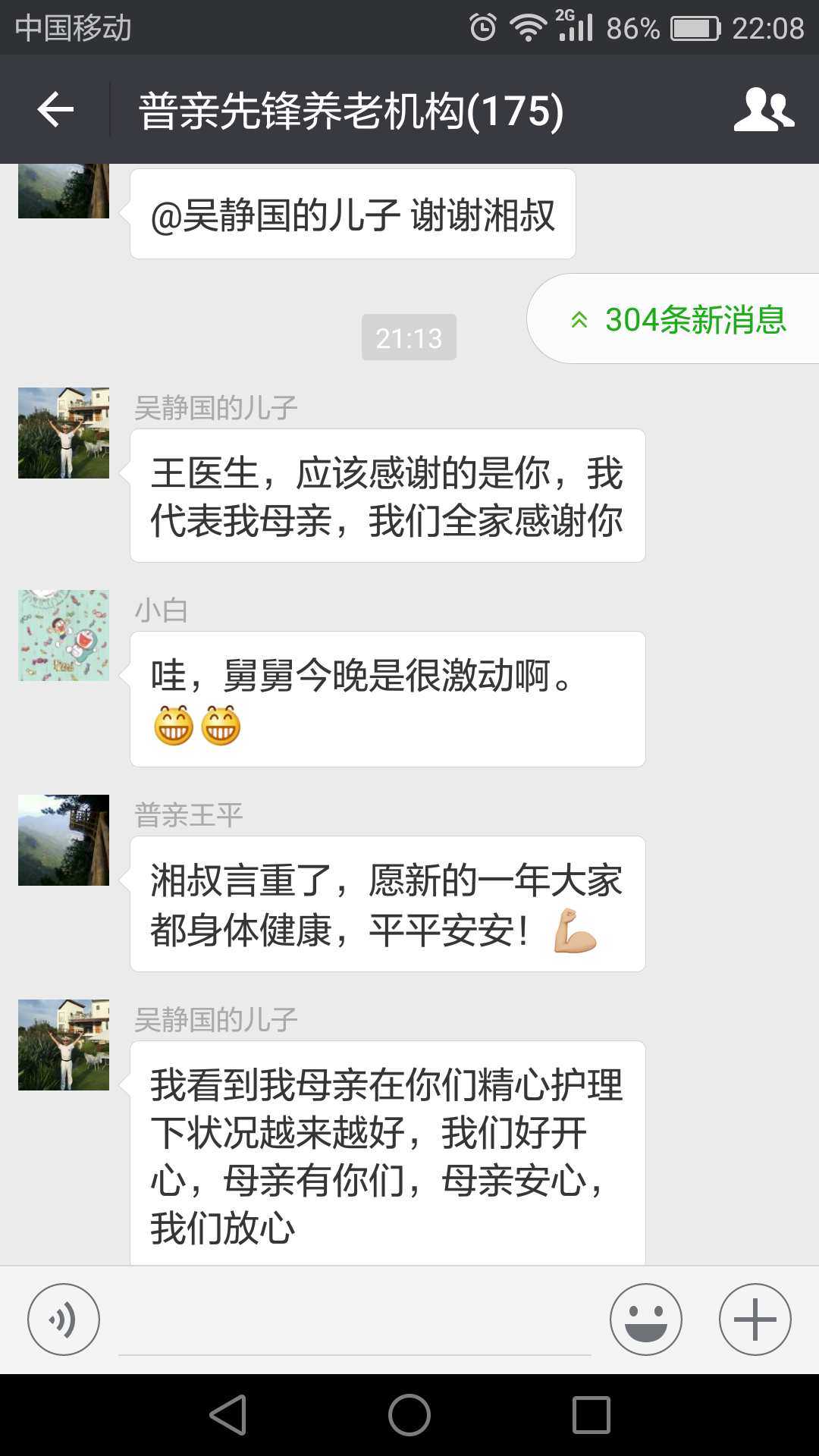
Task: Switch to voice input mode
Action: coord(64,1319)
